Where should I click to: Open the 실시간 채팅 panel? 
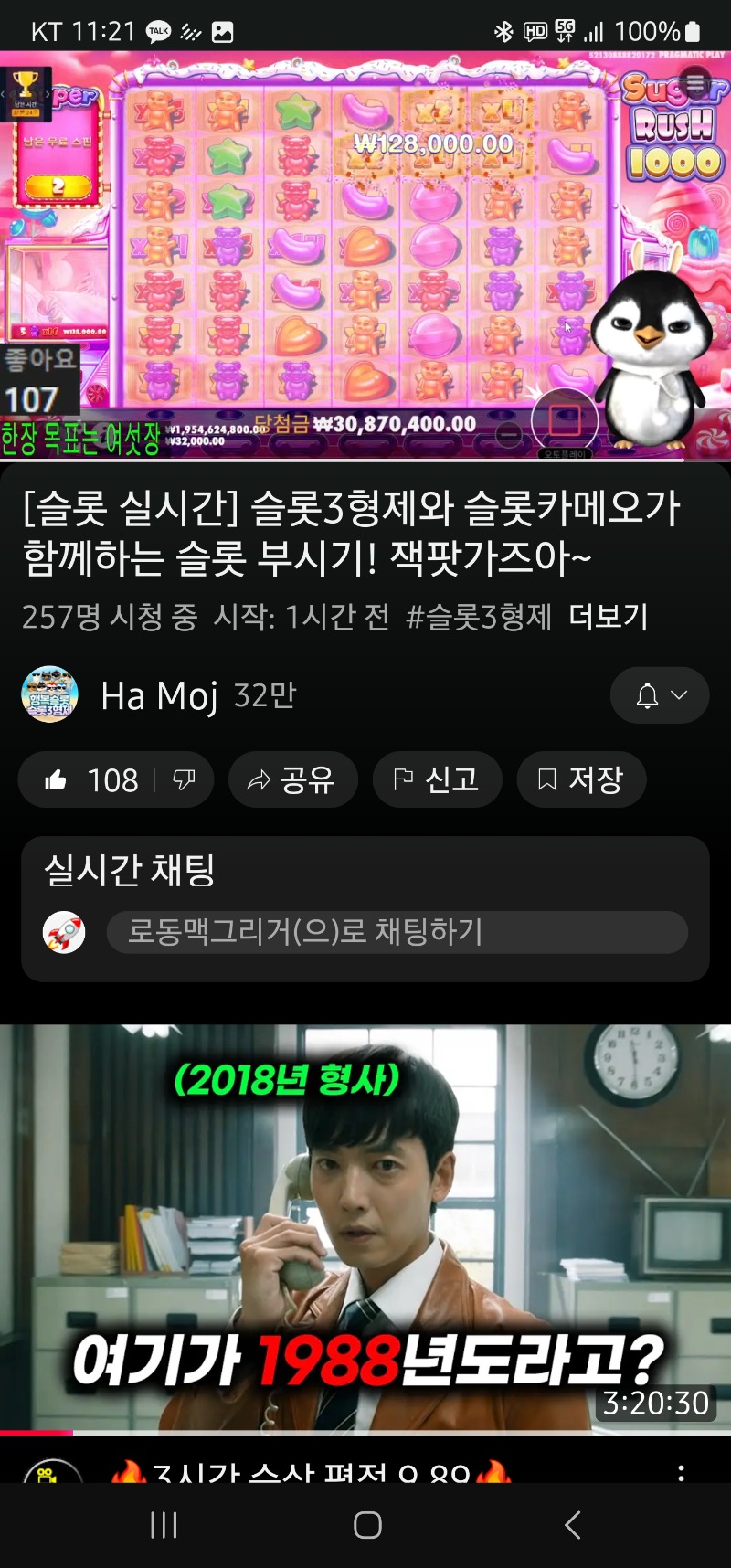[x=130, y=869]
